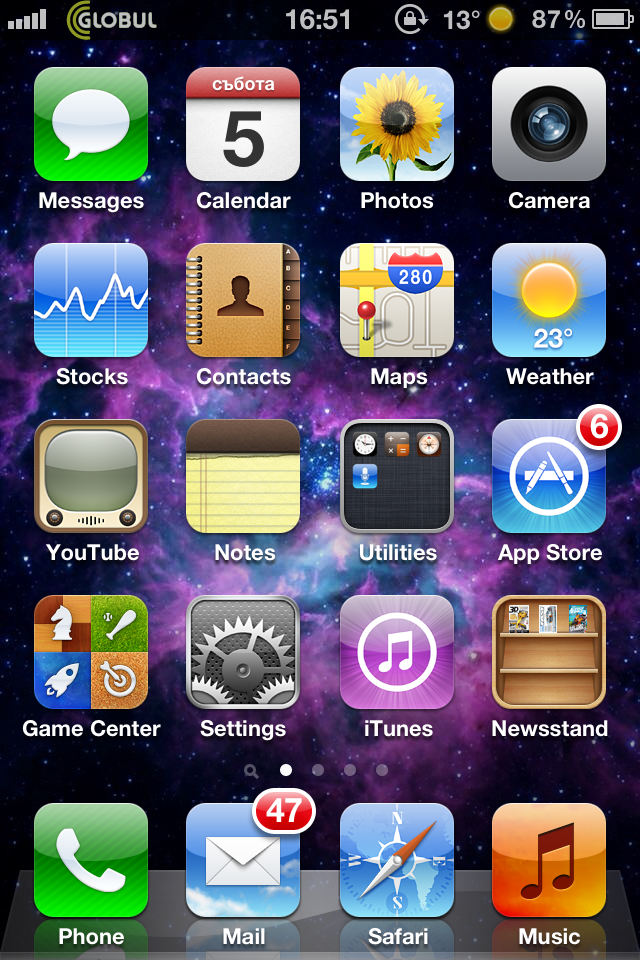Open the Newsstand shelf
The height and width of the screenshot is (960, 640).
tap(549, 652)
